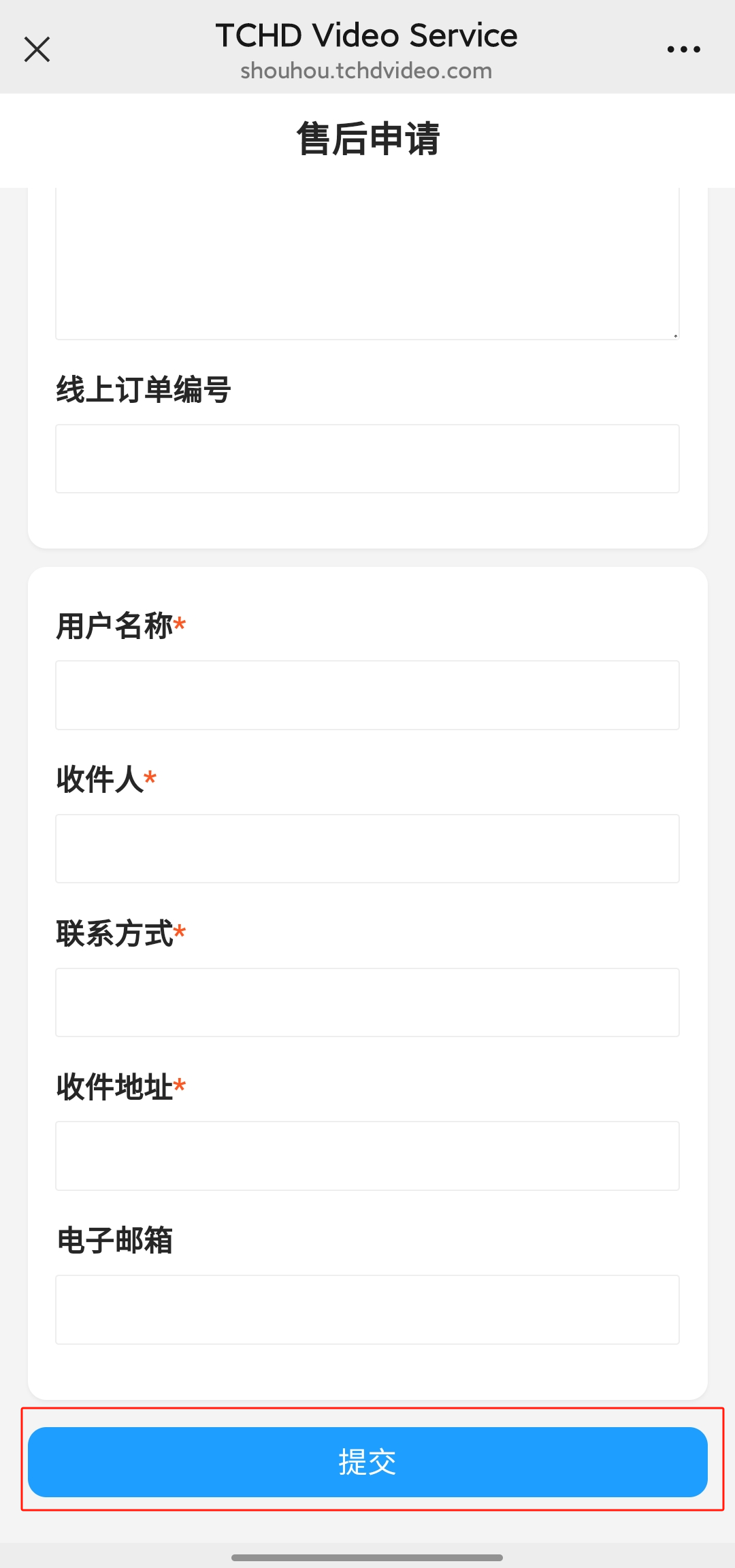Click the 联系方式 input field
Screen dimensions: 735x1568
[367, 1002]
